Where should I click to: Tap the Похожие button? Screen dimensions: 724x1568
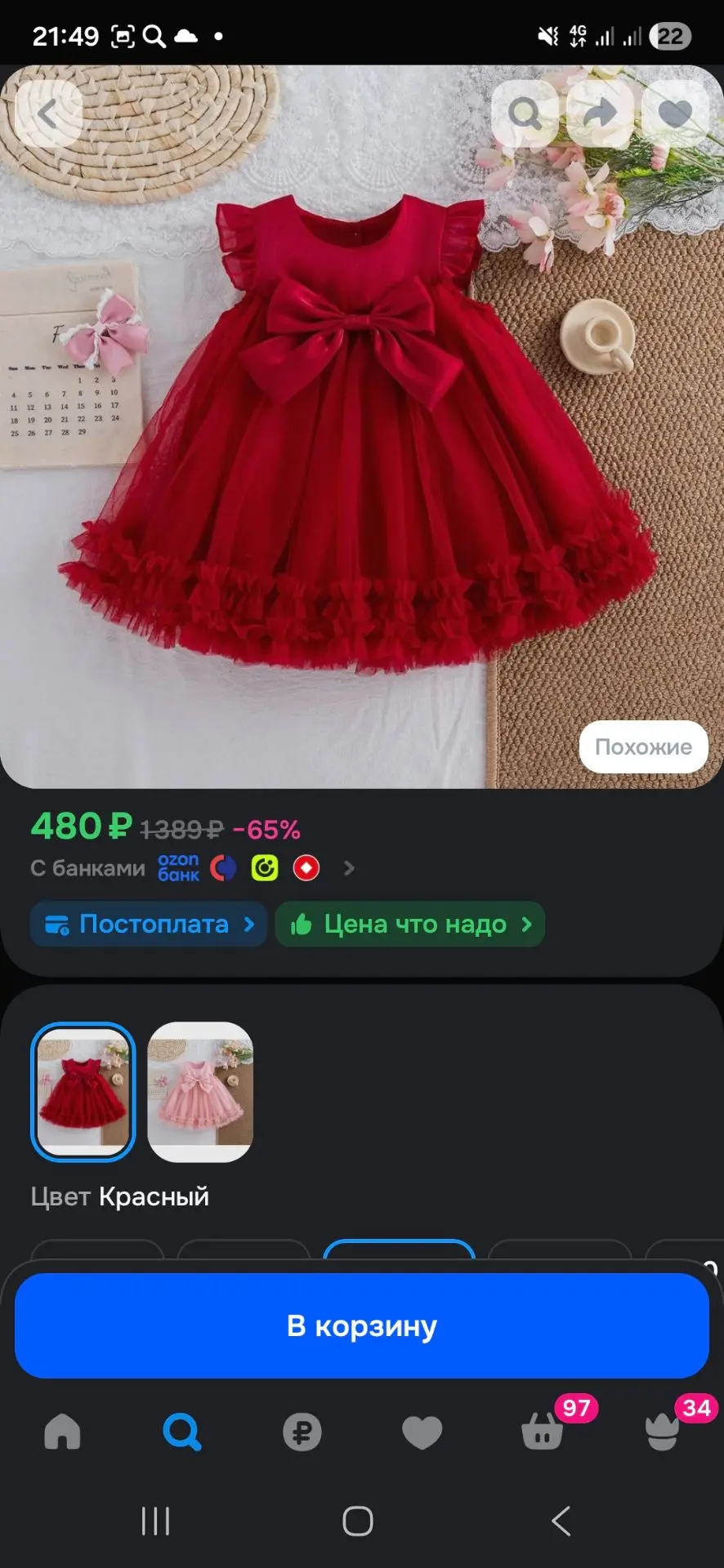pos(643,746)
